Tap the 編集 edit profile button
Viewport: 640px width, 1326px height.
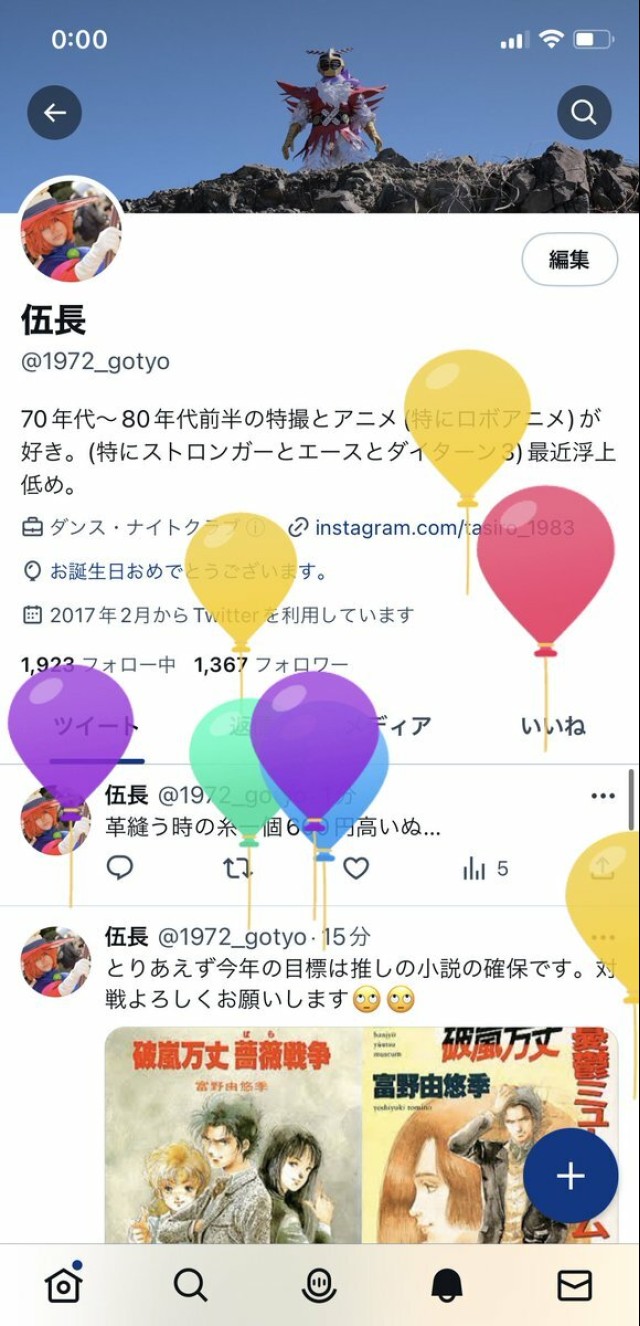(x=569, y=260)
